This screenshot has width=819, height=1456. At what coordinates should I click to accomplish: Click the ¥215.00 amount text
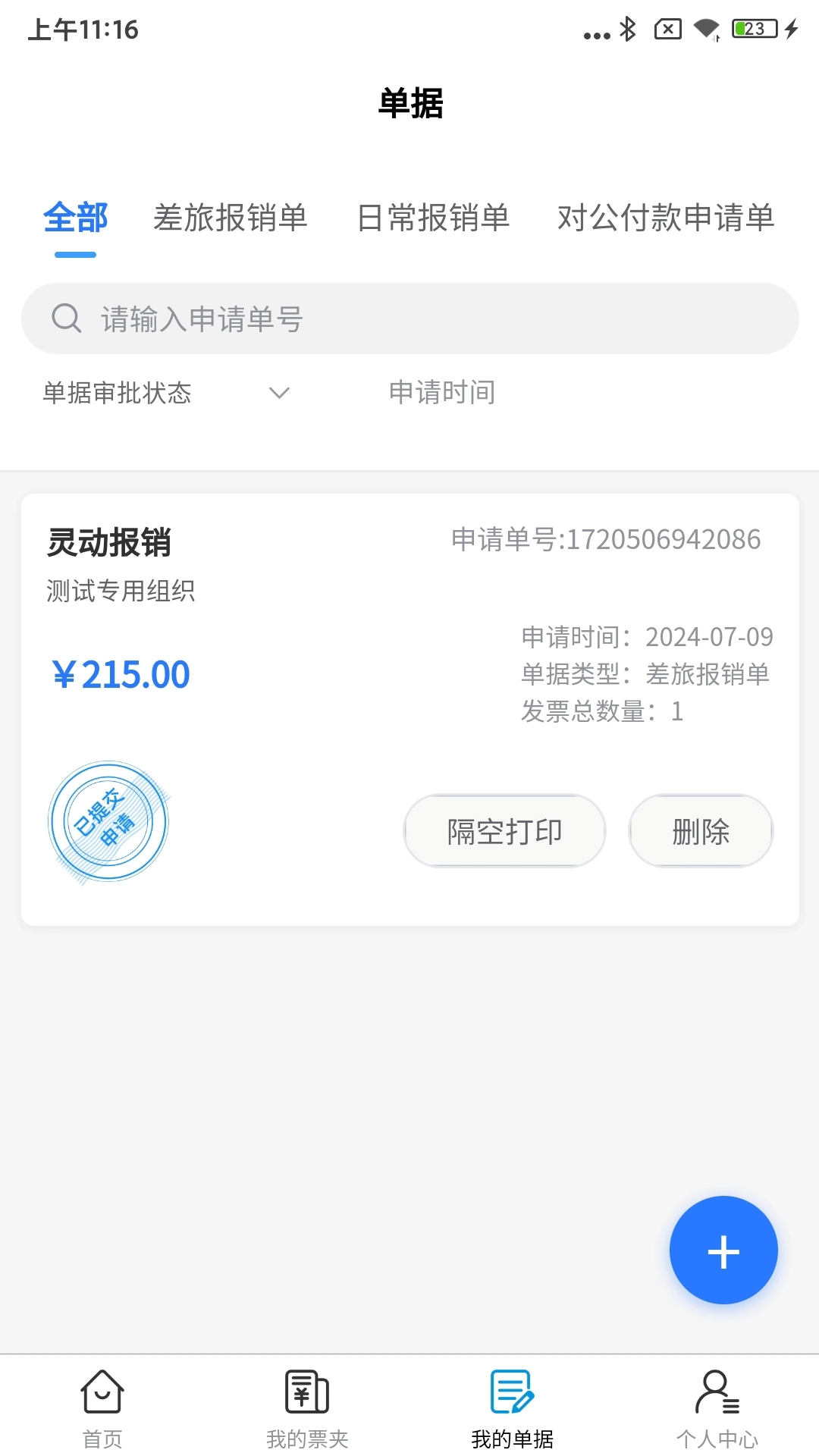pos(122,673)
